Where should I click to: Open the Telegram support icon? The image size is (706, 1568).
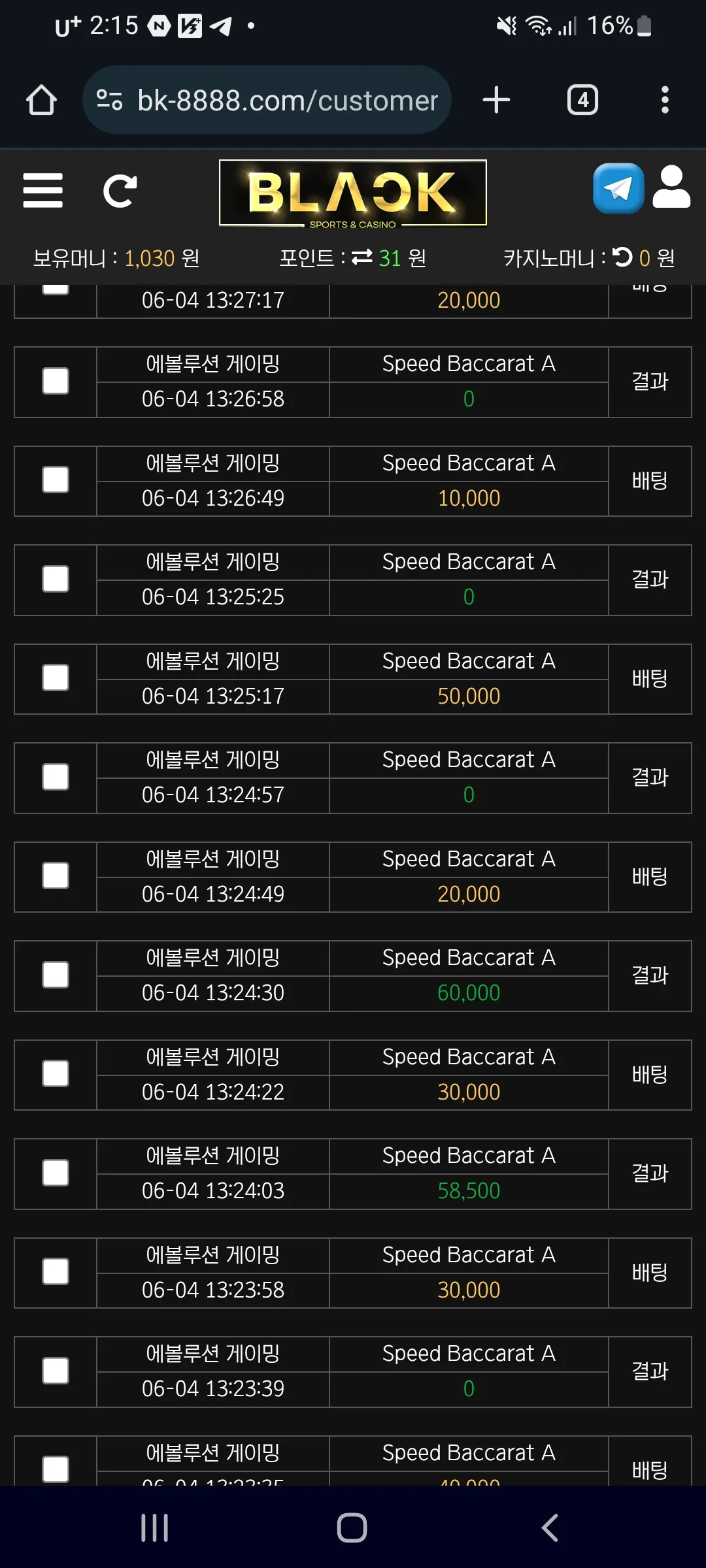(x=618, y=188)
